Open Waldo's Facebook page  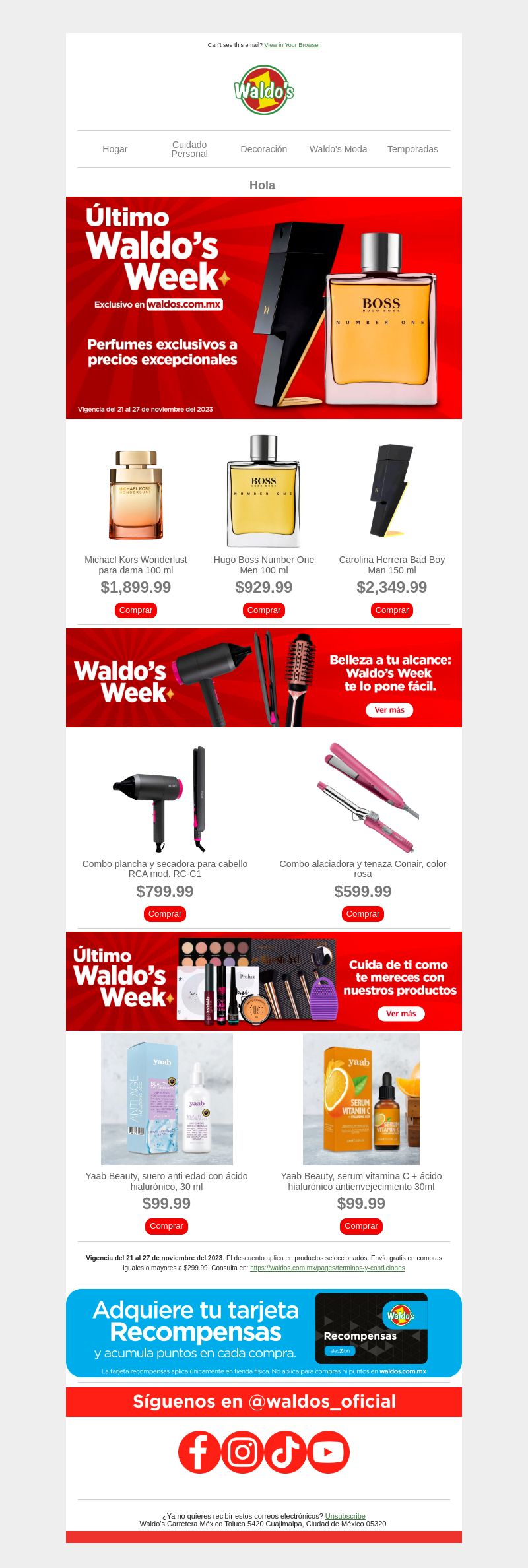[x=199, y=1452]
